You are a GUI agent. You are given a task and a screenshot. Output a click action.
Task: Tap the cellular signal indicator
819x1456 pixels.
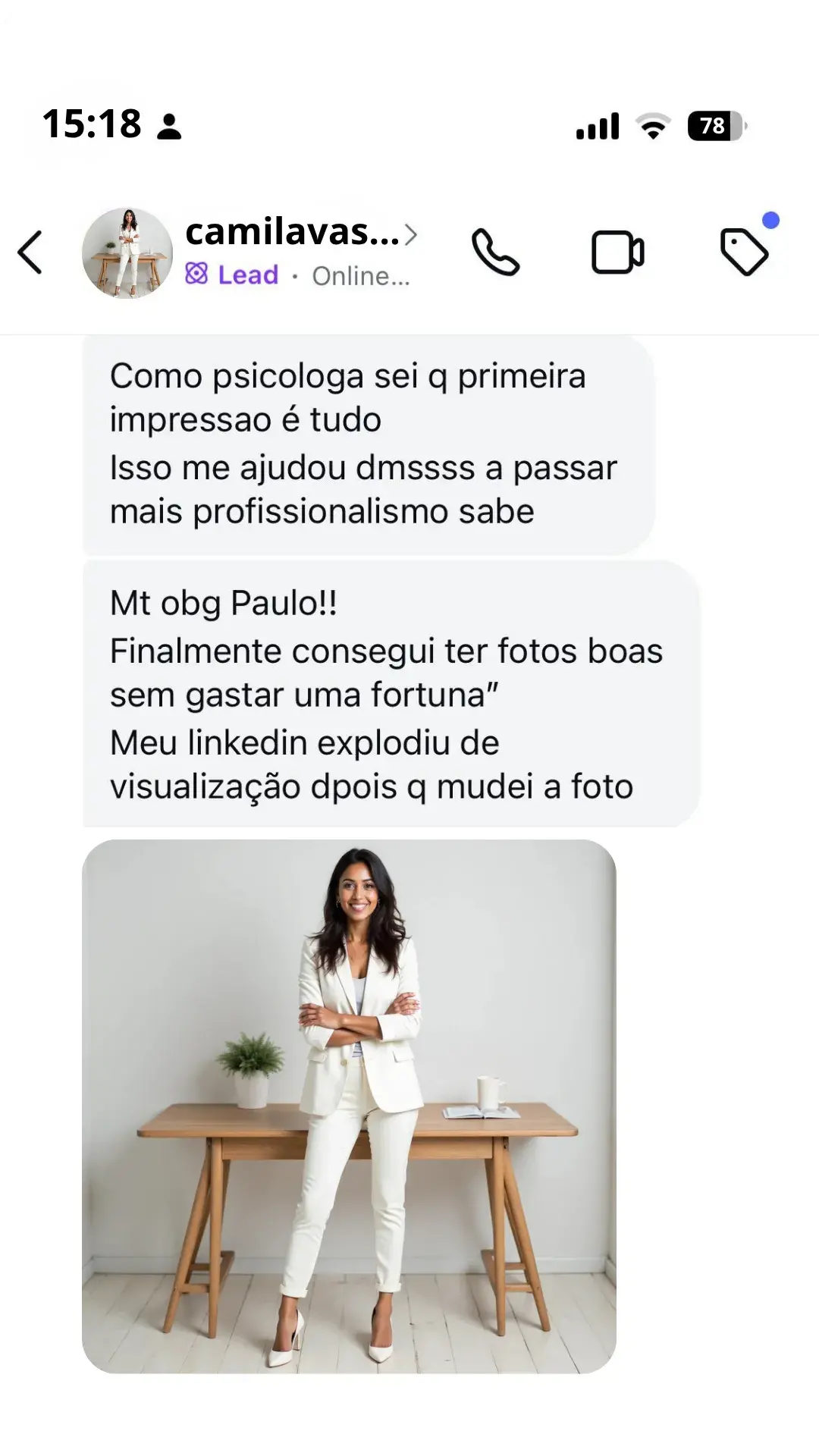coord(596,126)
